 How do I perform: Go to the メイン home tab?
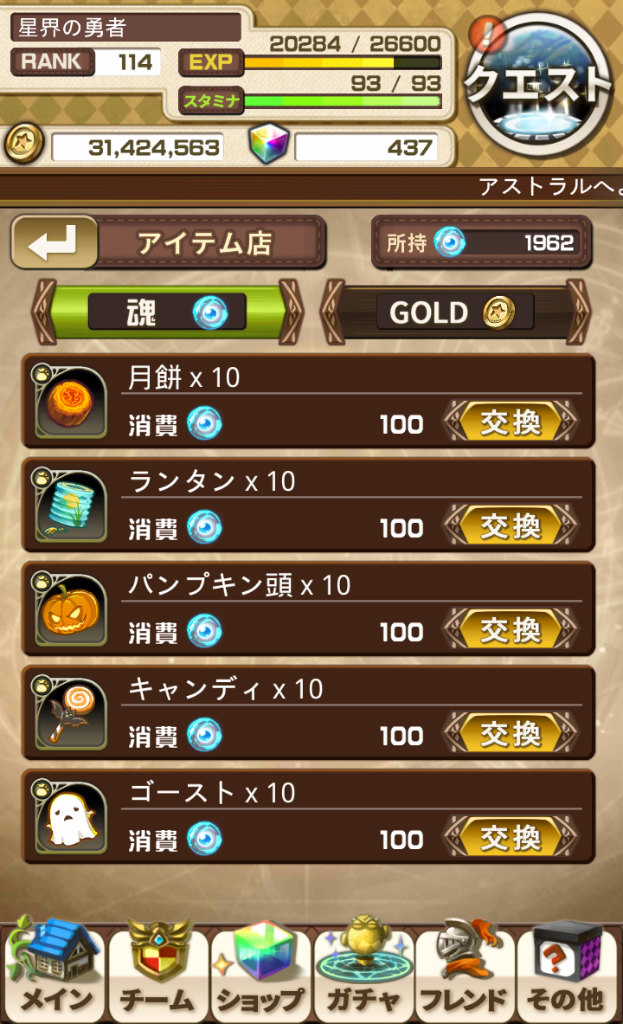point(55,968)
